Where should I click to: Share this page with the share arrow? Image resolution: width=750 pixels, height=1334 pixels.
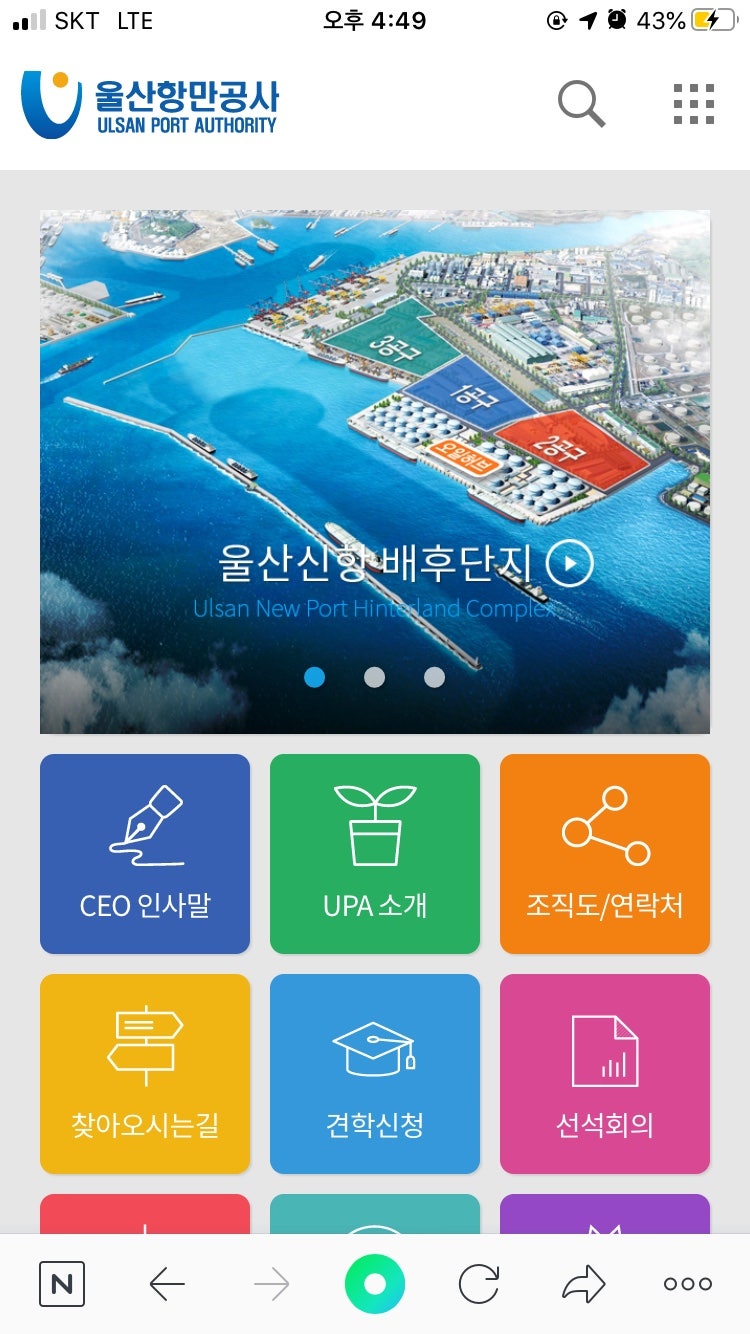coord(584,1284)
